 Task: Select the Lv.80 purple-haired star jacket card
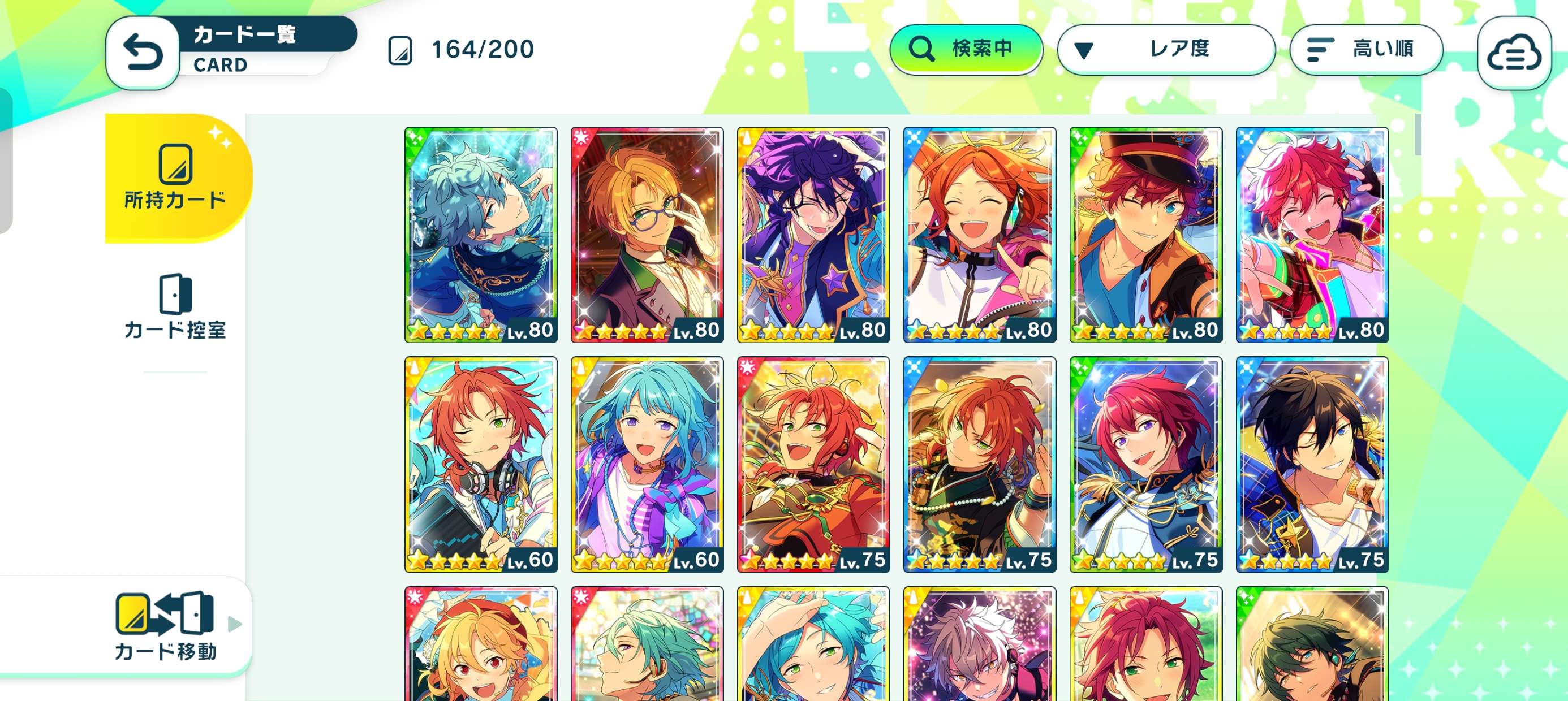coord(813,234)
